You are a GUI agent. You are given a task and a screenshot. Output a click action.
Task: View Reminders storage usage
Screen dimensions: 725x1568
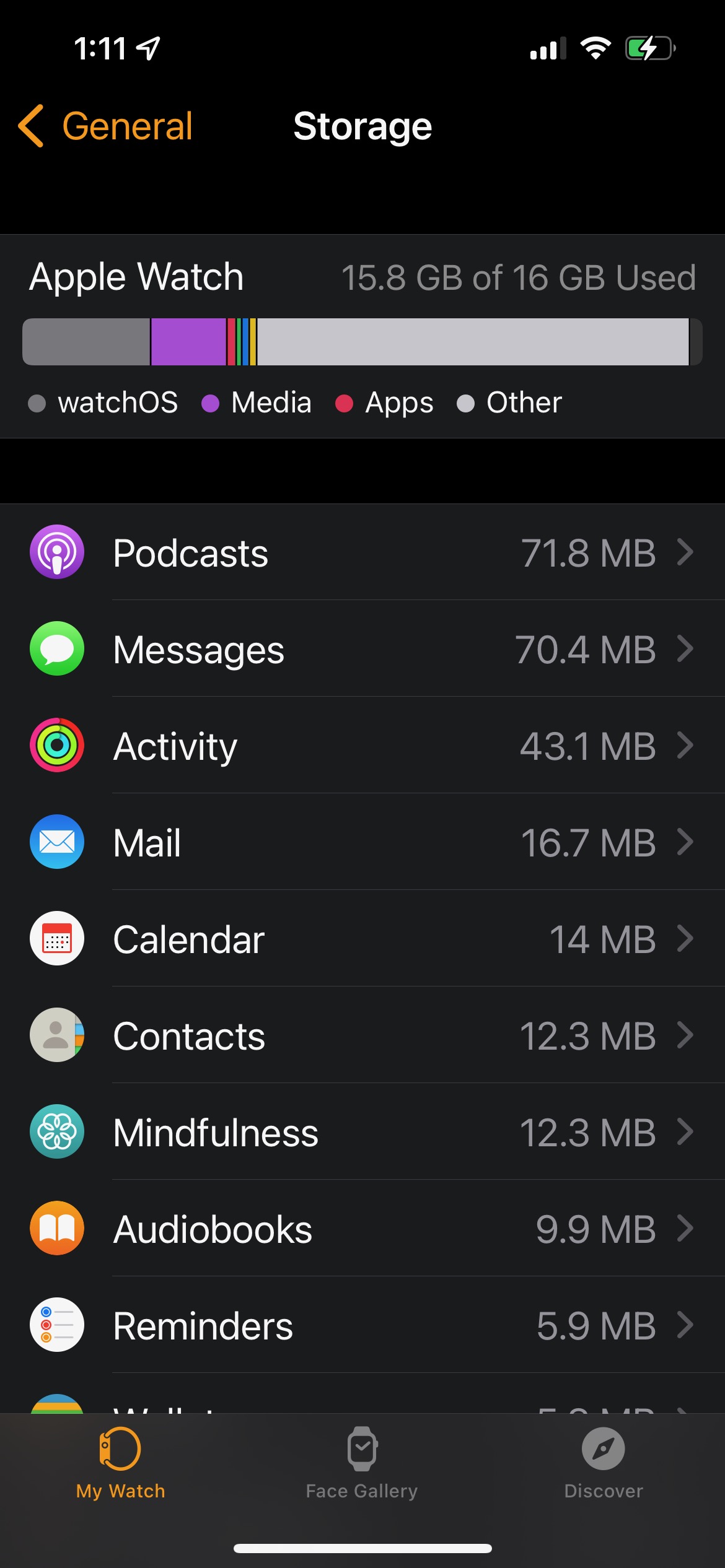(x=362, y=1325)
